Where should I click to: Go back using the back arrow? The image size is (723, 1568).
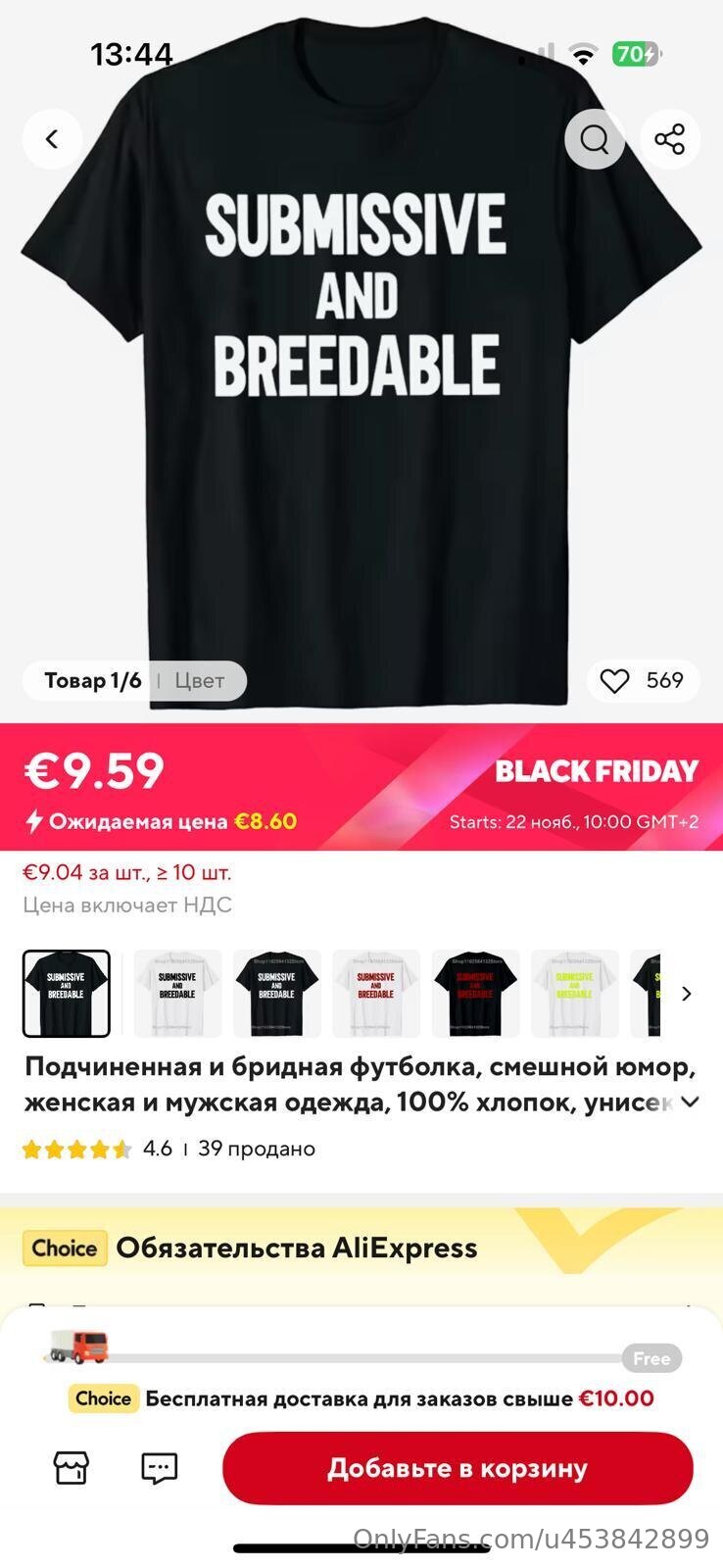pos(52,139)
